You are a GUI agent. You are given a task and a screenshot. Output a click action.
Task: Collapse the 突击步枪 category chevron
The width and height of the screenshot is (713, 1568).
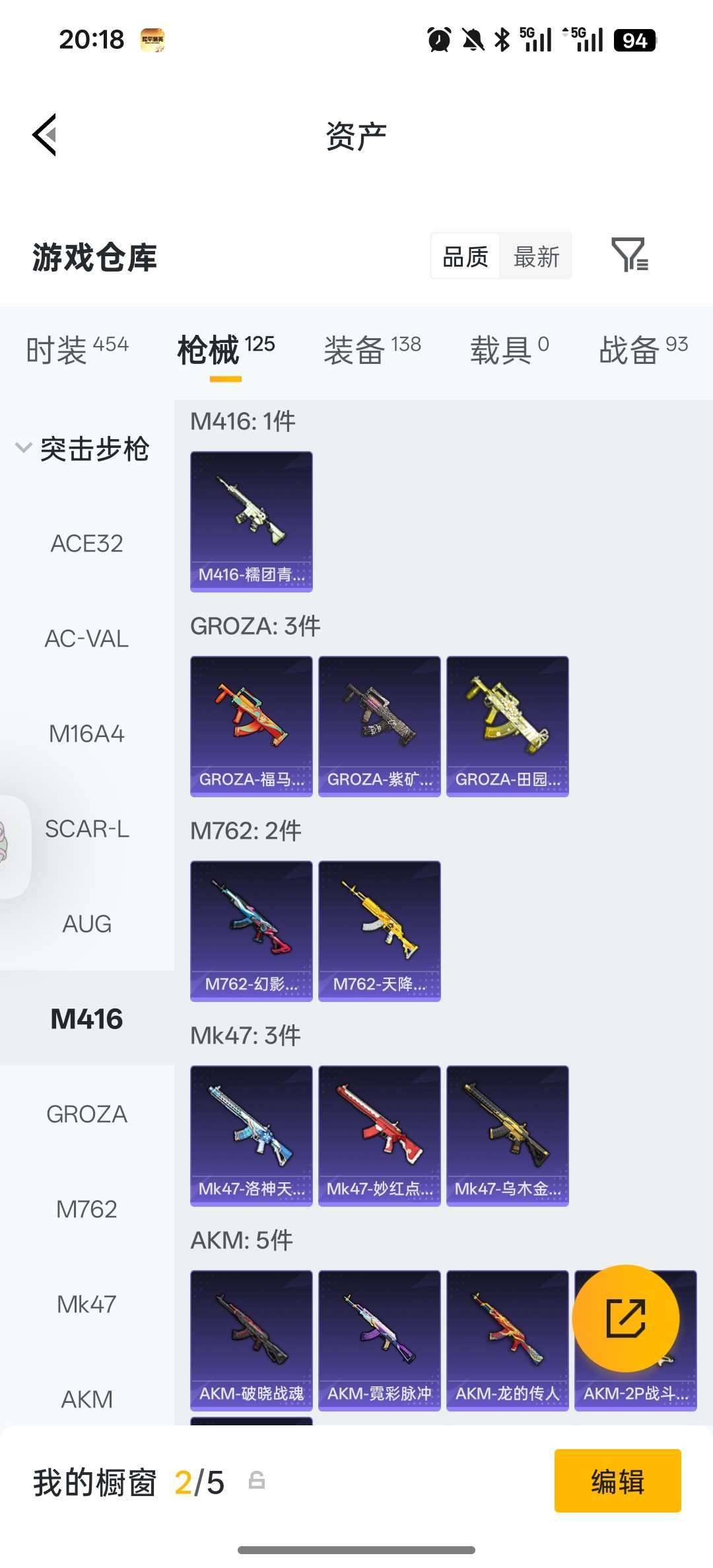point(22,448)
